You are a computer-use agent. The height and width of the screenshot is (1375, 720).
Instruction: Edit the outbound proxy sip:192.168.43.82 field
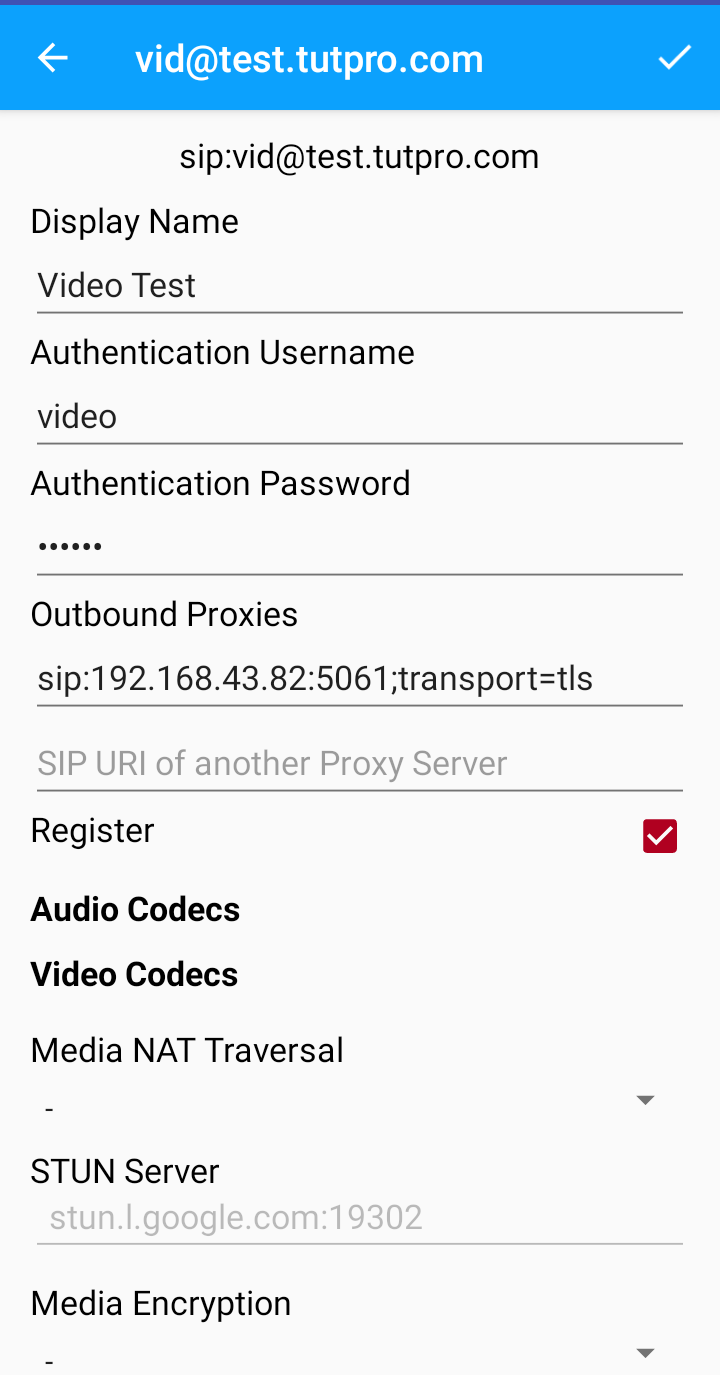359,679
